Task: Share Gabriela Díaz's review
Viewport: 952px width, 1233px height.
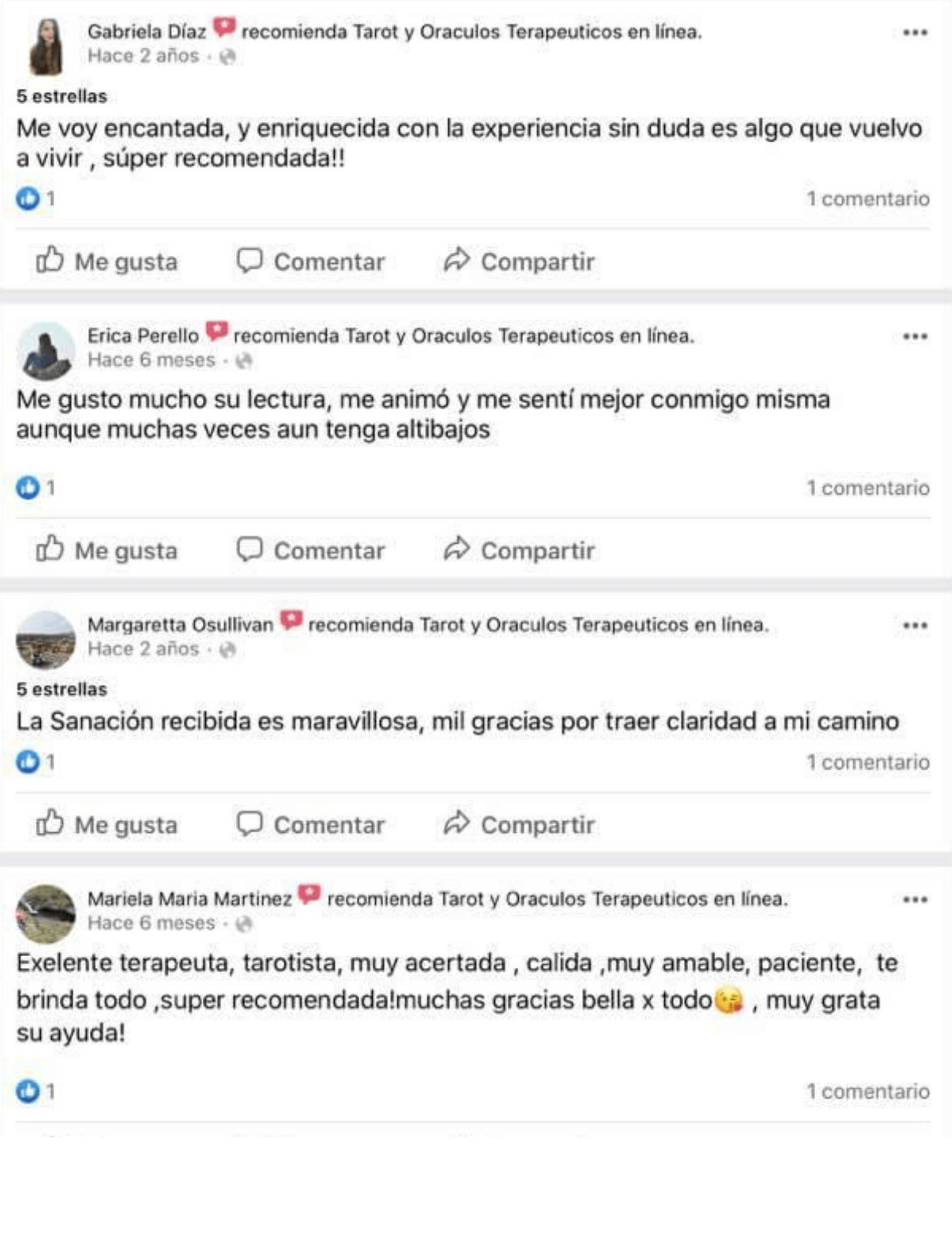Action: pos(519,261)
